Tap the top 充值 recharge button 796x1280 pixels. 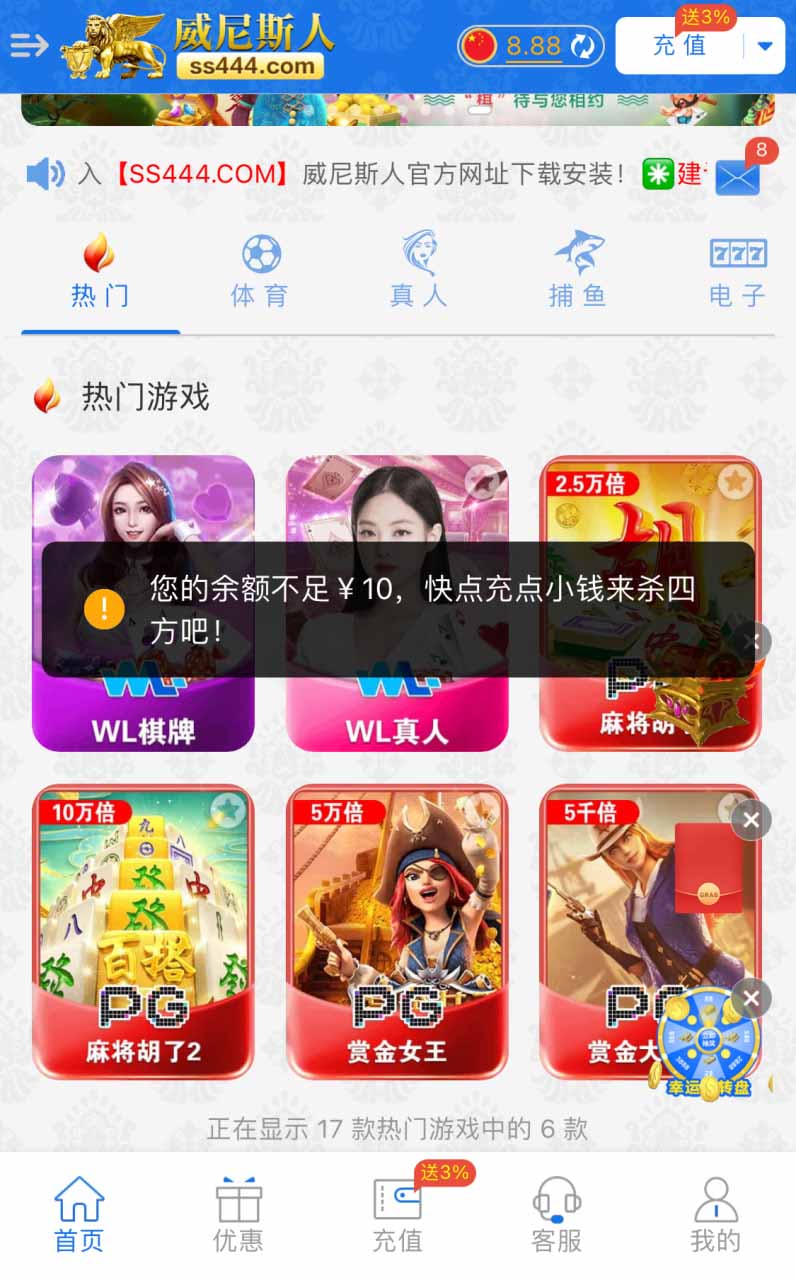(x=680, y=46)
